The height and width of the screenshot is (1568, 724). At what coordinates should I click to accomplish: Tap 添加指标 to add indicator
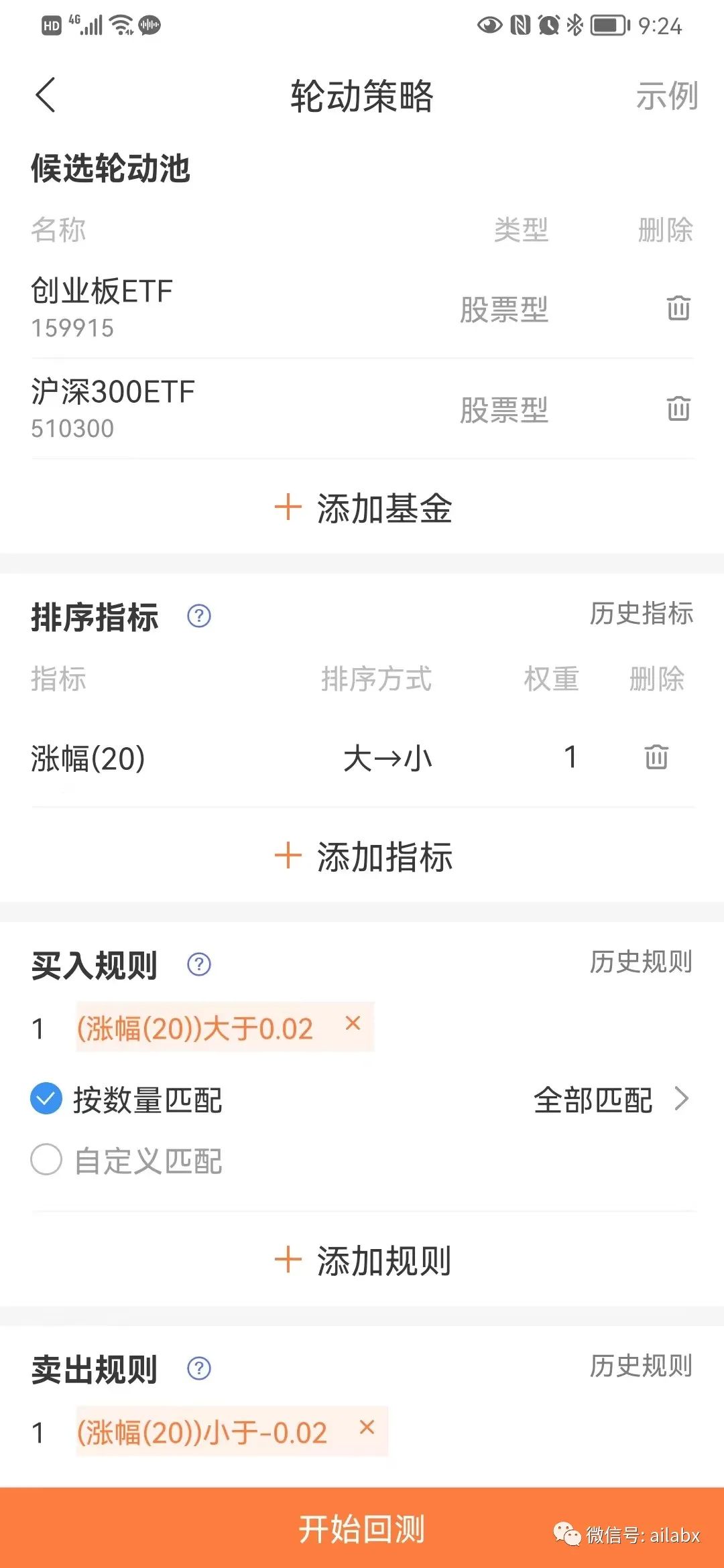point(363,857)
